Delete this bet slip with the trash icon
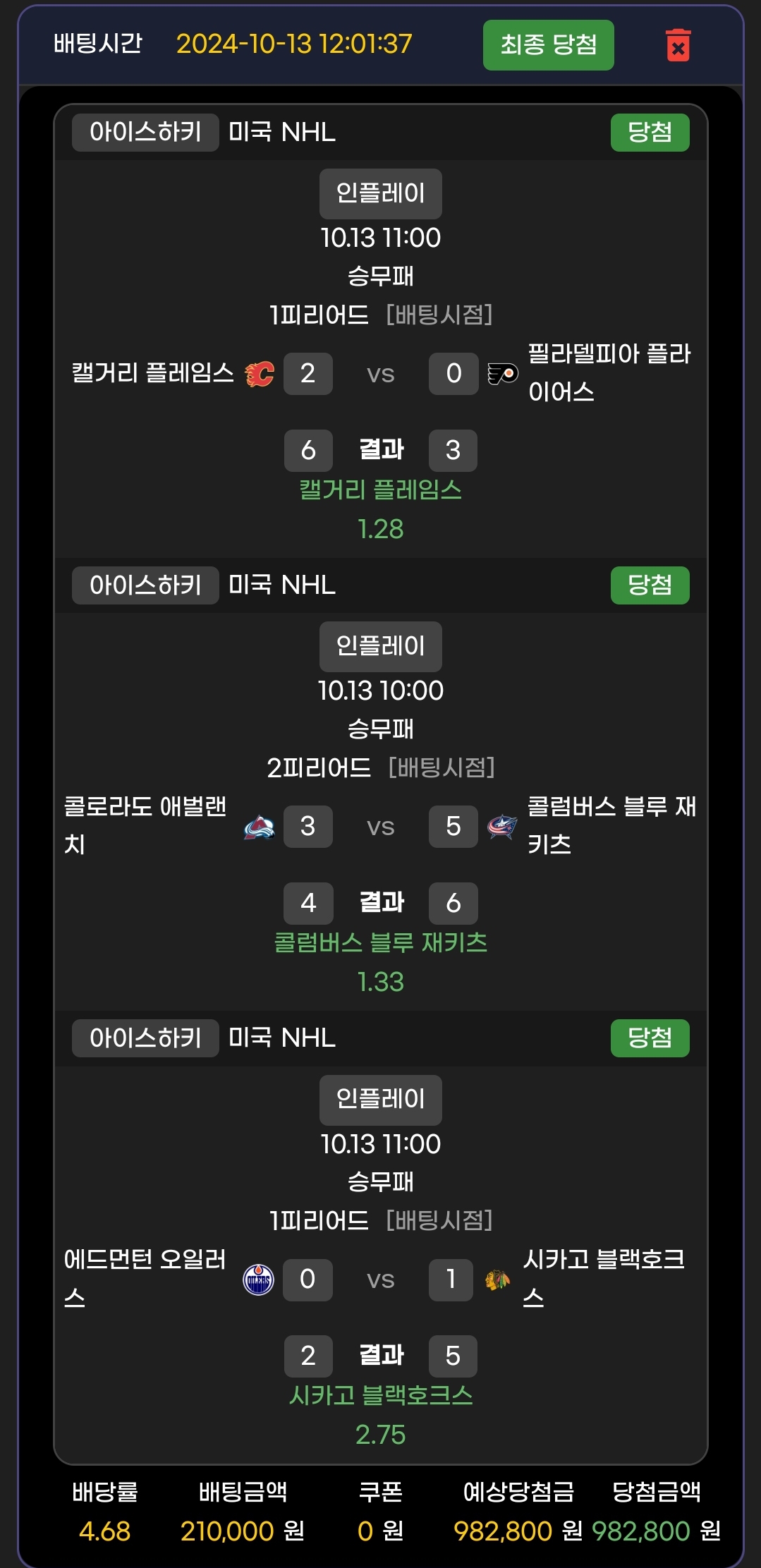The image size is (761, 1568). pos(678,46)
